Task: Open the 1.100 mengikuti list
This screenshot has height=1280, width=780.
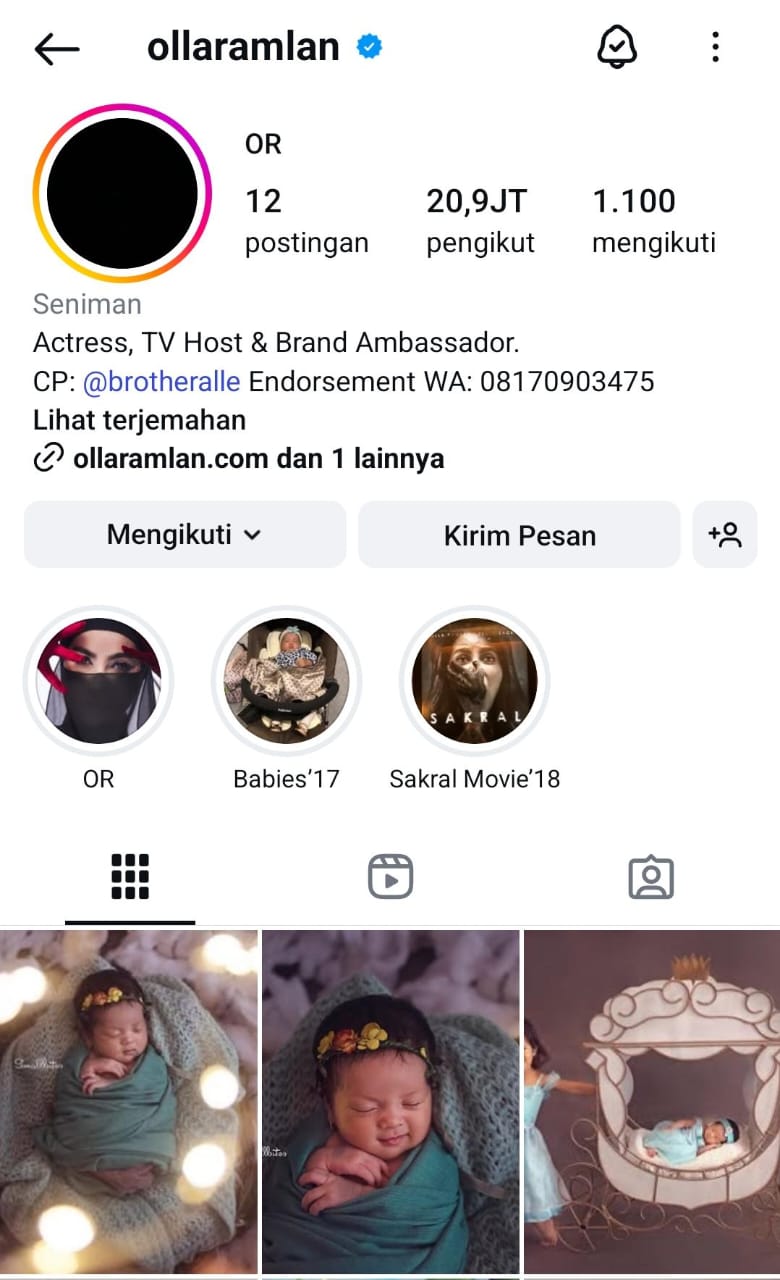Action: [x=653, y=220]
